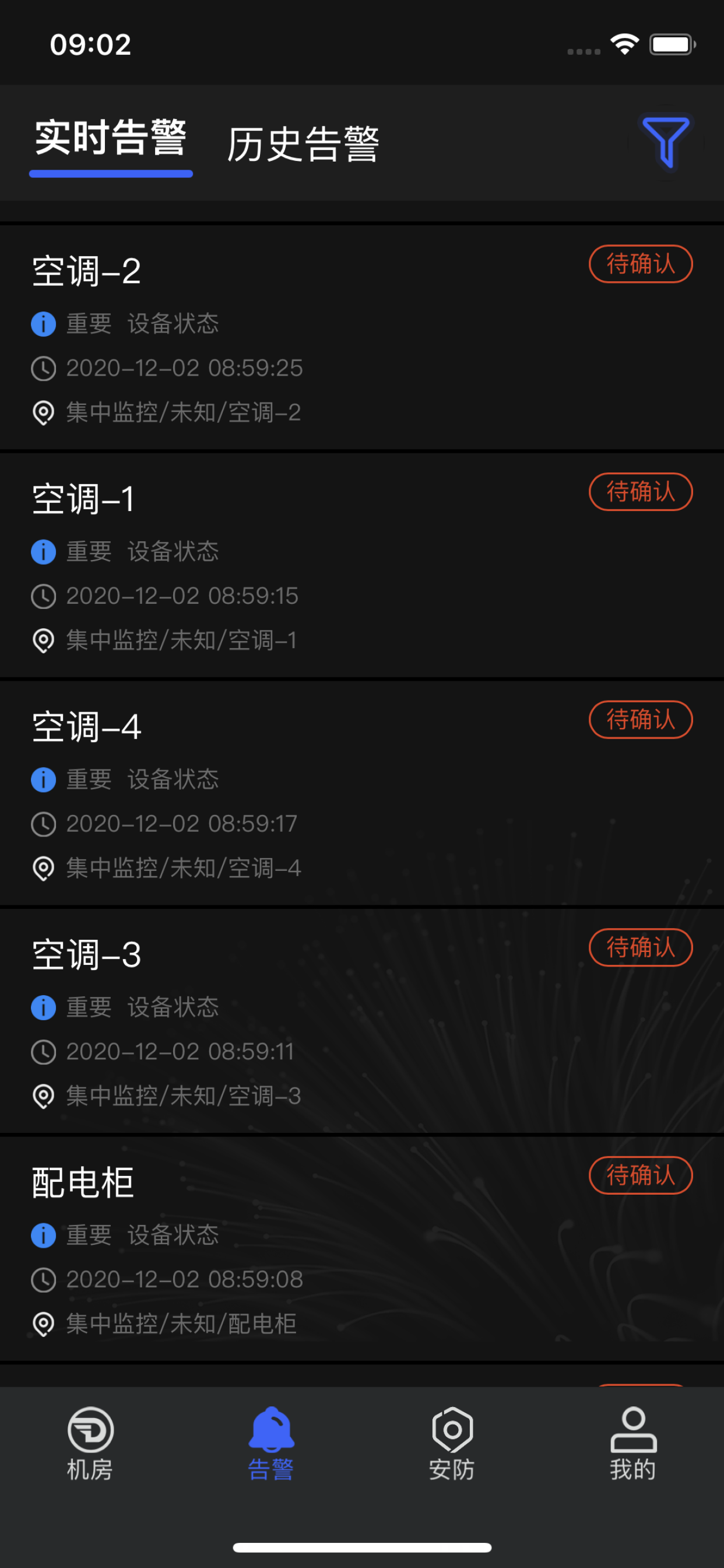View the 空调-4 alarm details
The image size is (724, 1568).
[362, 793]
